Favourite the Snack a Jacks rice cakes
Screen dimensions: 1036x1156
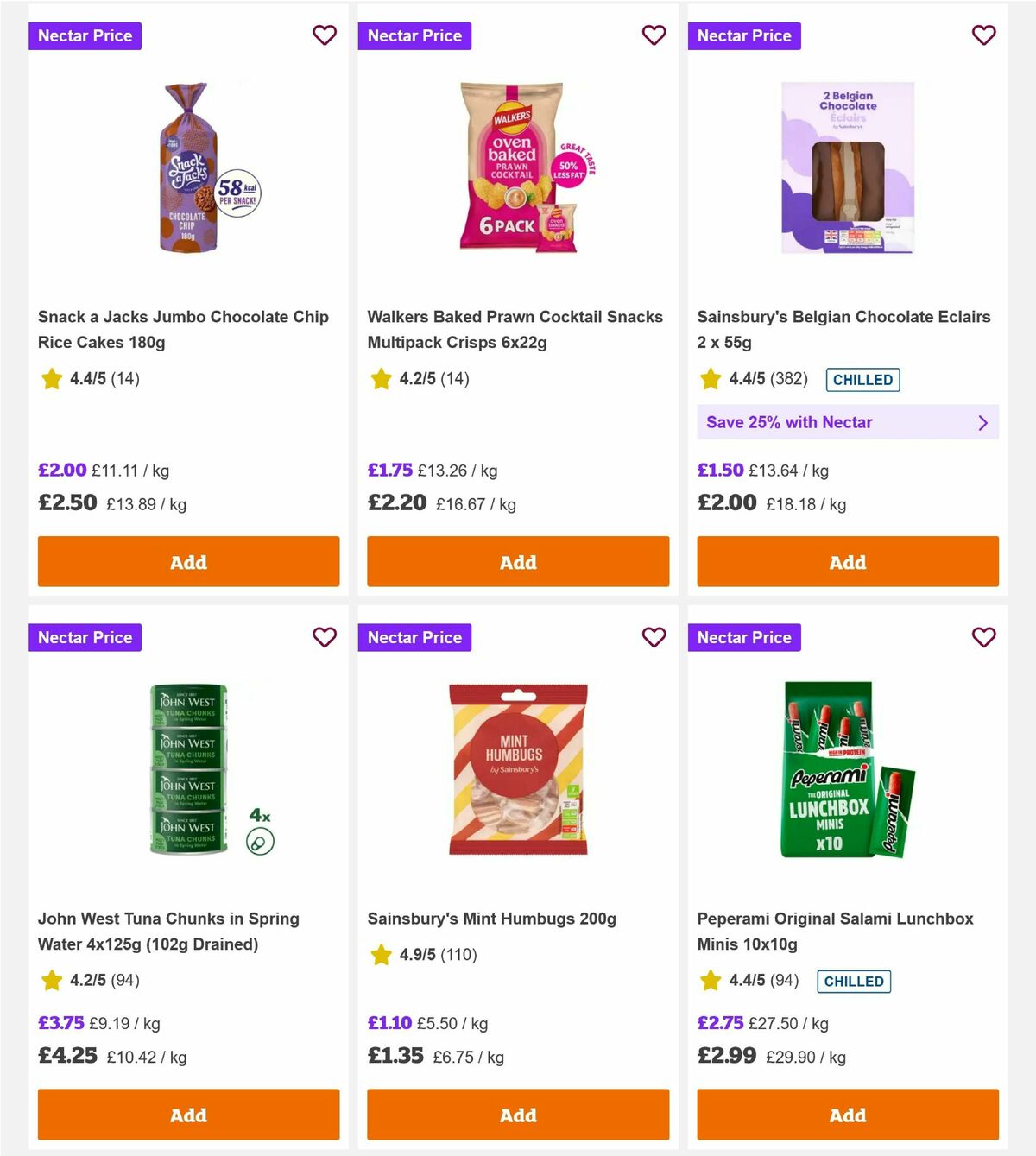point(325,35)
